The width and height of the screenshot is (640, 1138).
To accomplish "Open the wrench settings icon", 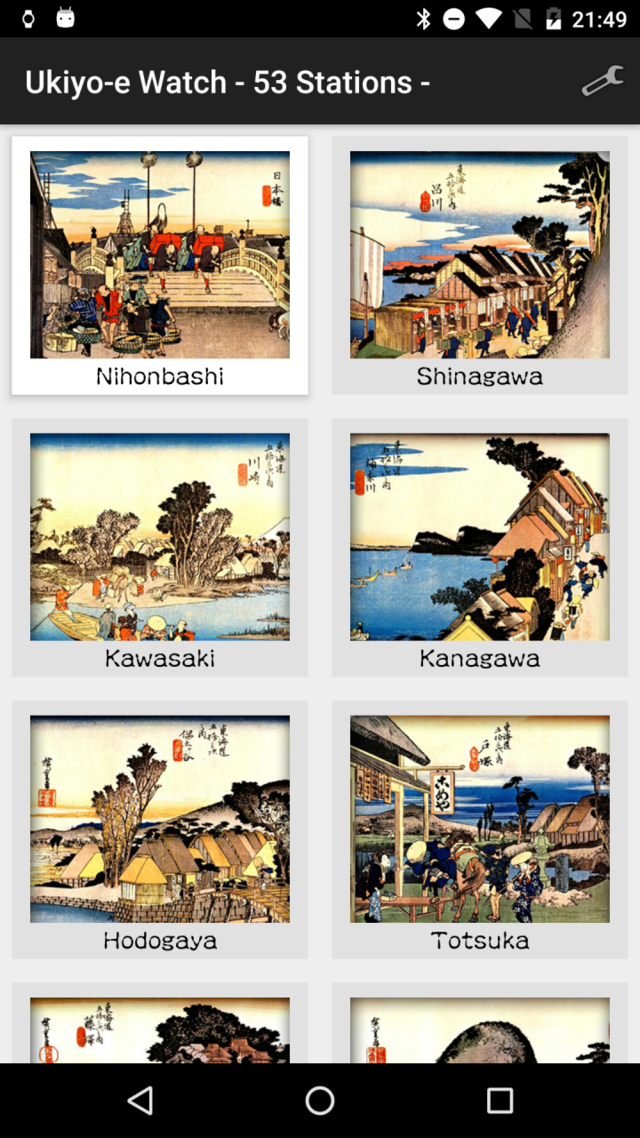I will (602, 81).
